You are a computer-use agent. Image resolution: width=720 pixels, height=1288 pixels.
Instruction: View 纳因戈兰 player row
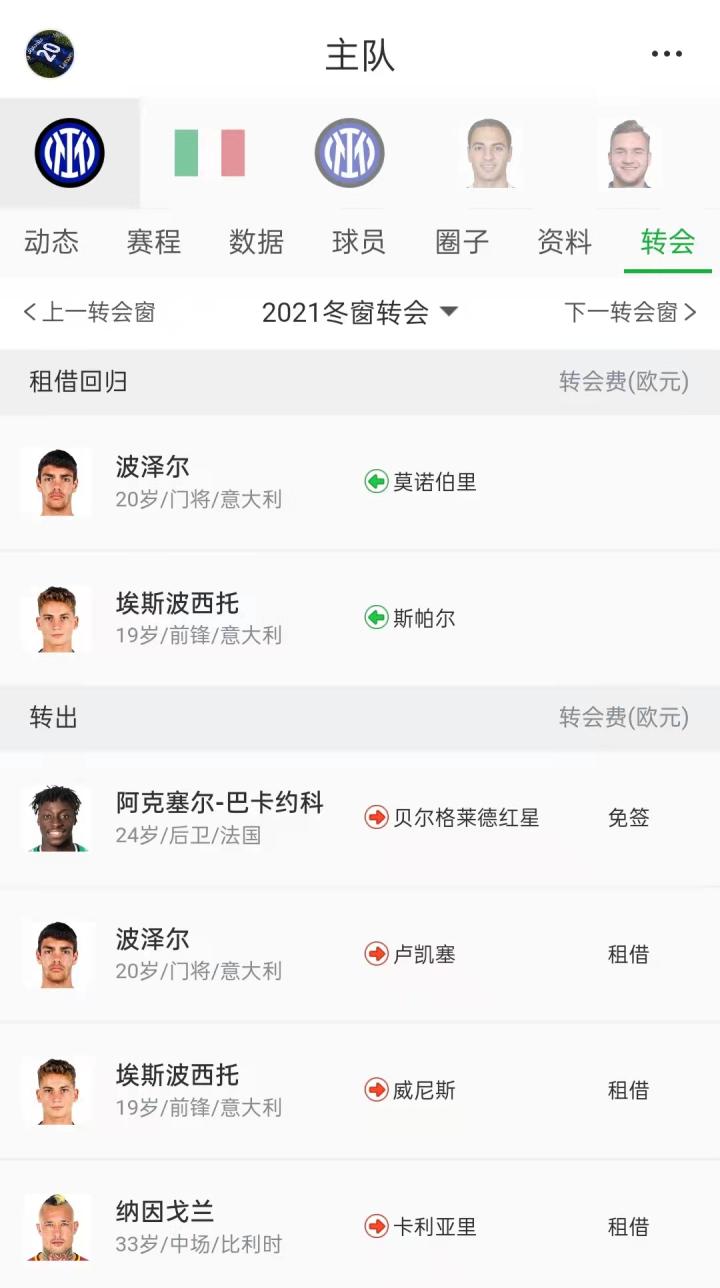pyautogui.click(x=360, y=1226)
